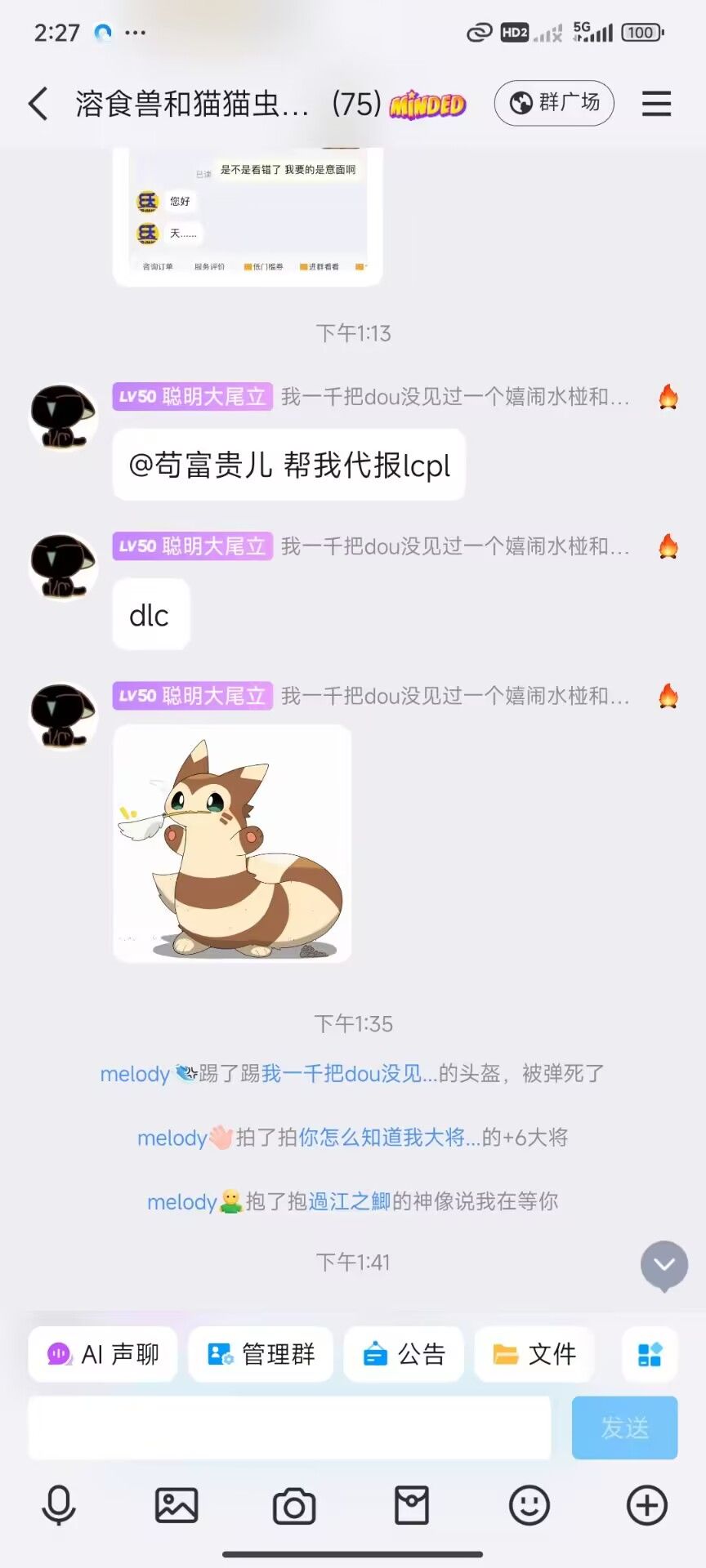Open 管理群 group management
The width and height of the screenshot is (706, 1568).
(261, 1355)
